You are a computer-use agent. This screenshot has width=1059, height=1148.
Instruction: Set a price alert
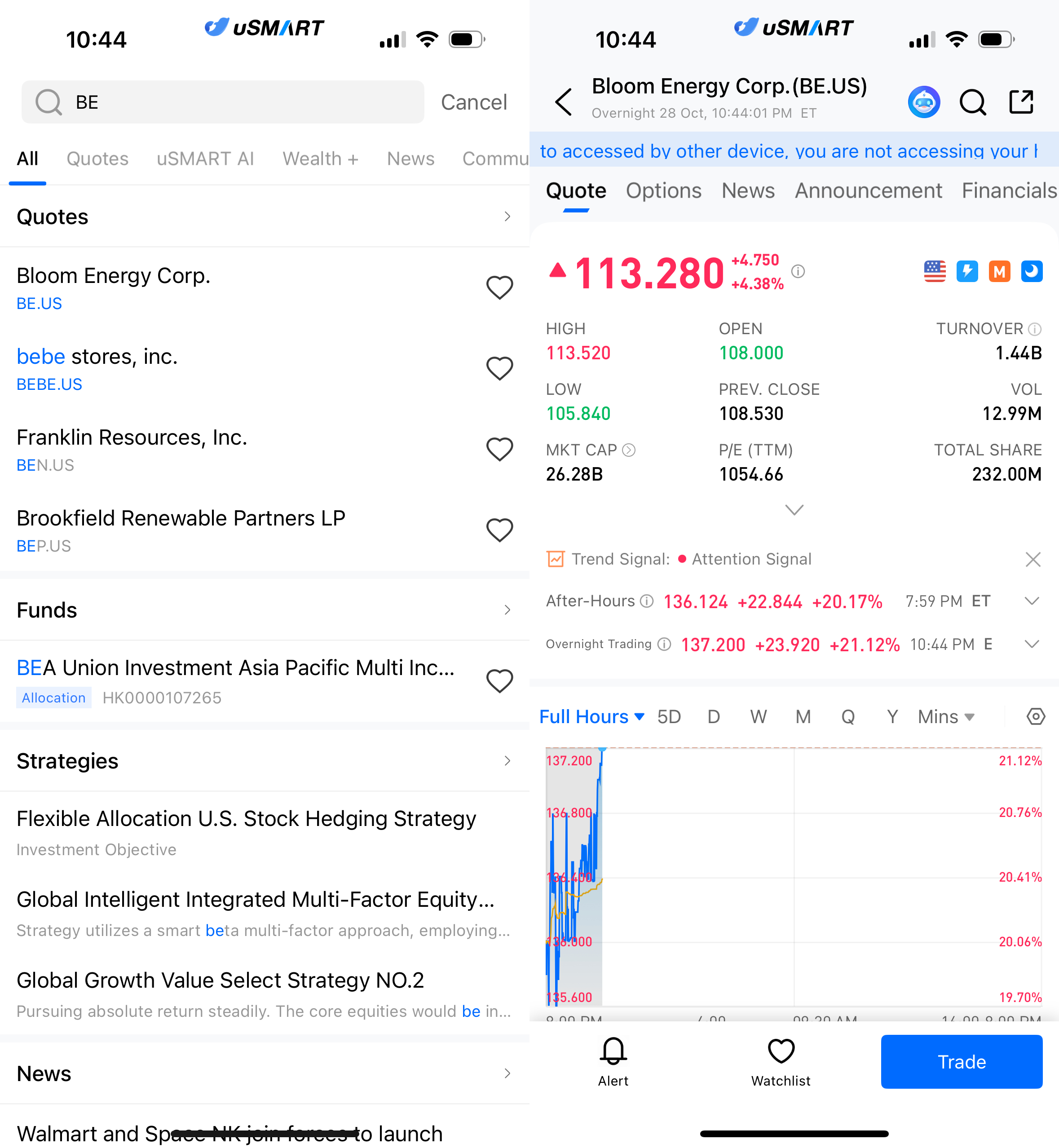coord(613,1061)
